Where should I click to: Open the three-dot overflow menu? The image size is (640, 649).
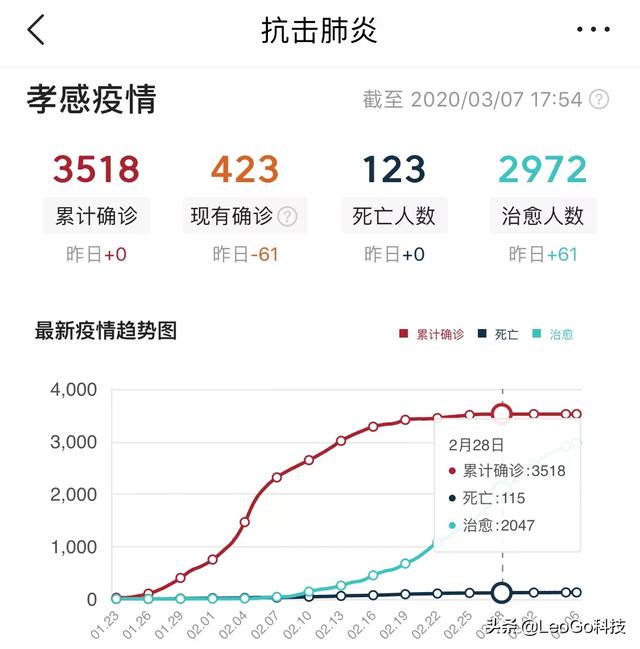point(593,30)
